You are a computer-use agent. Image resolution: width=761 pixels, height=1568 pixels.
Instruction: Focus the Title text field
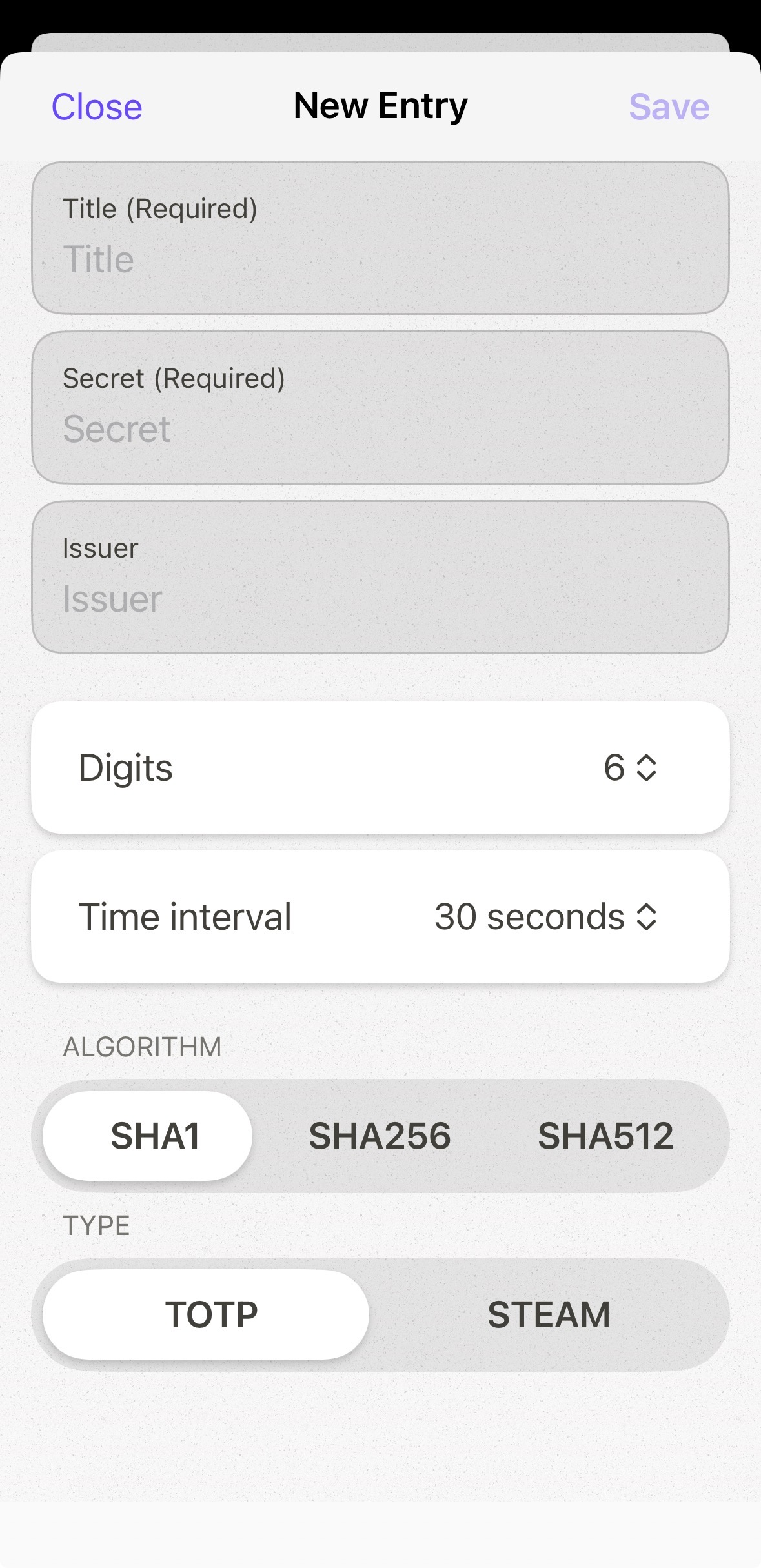[x=380, y=259]
